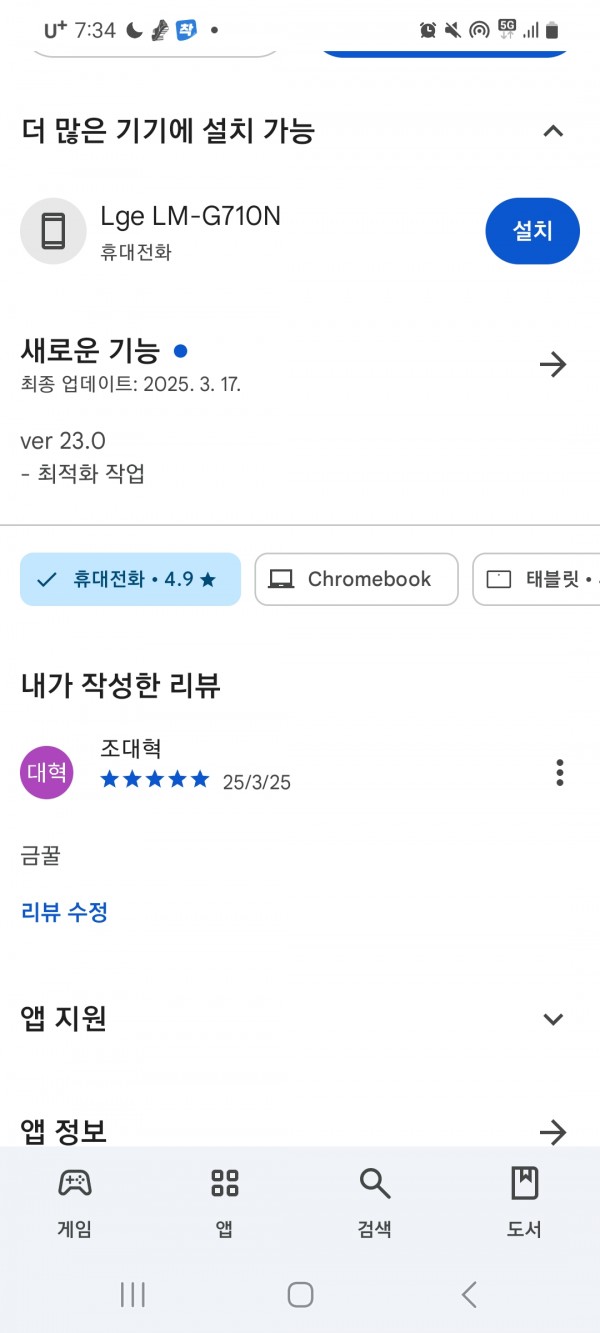The width and height of the screenshot is (600, 1333).
Task: Open 새로운 기능 details arrow
Action: (x=553, y=365)
